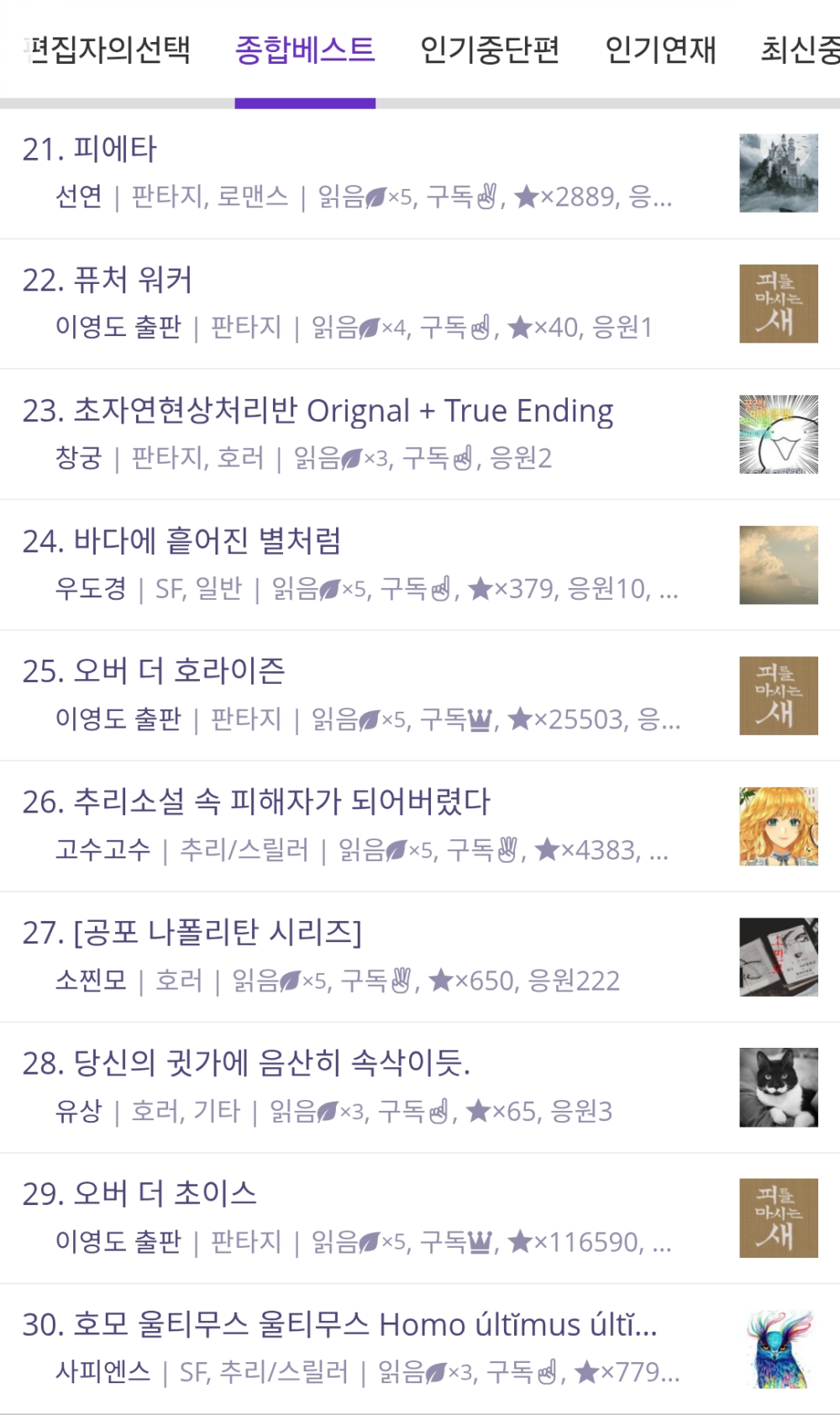Open 26. 추리소설 속 피해자가 되어버렸다

pyautogui.click(x=256, y=802)
